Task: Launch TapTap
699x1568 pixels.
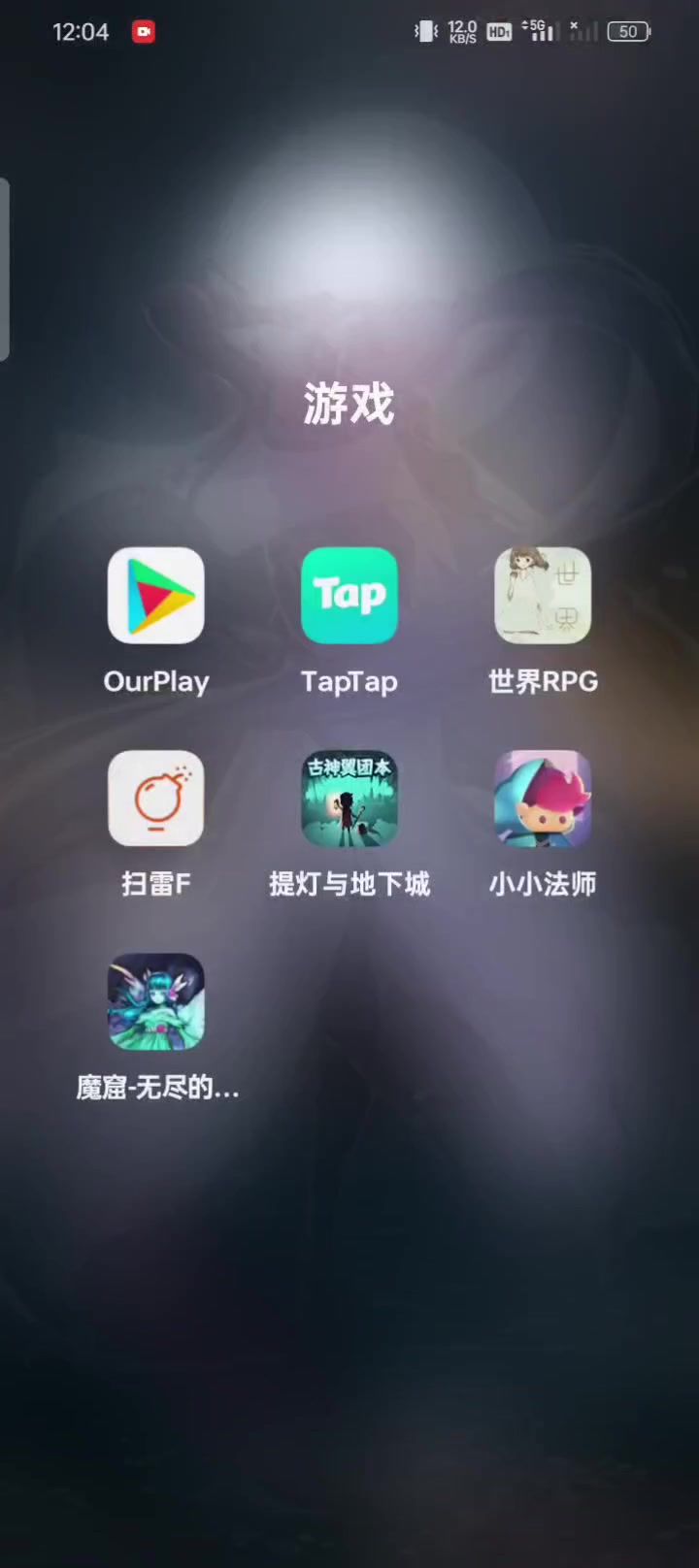Action: coord(349,596)
